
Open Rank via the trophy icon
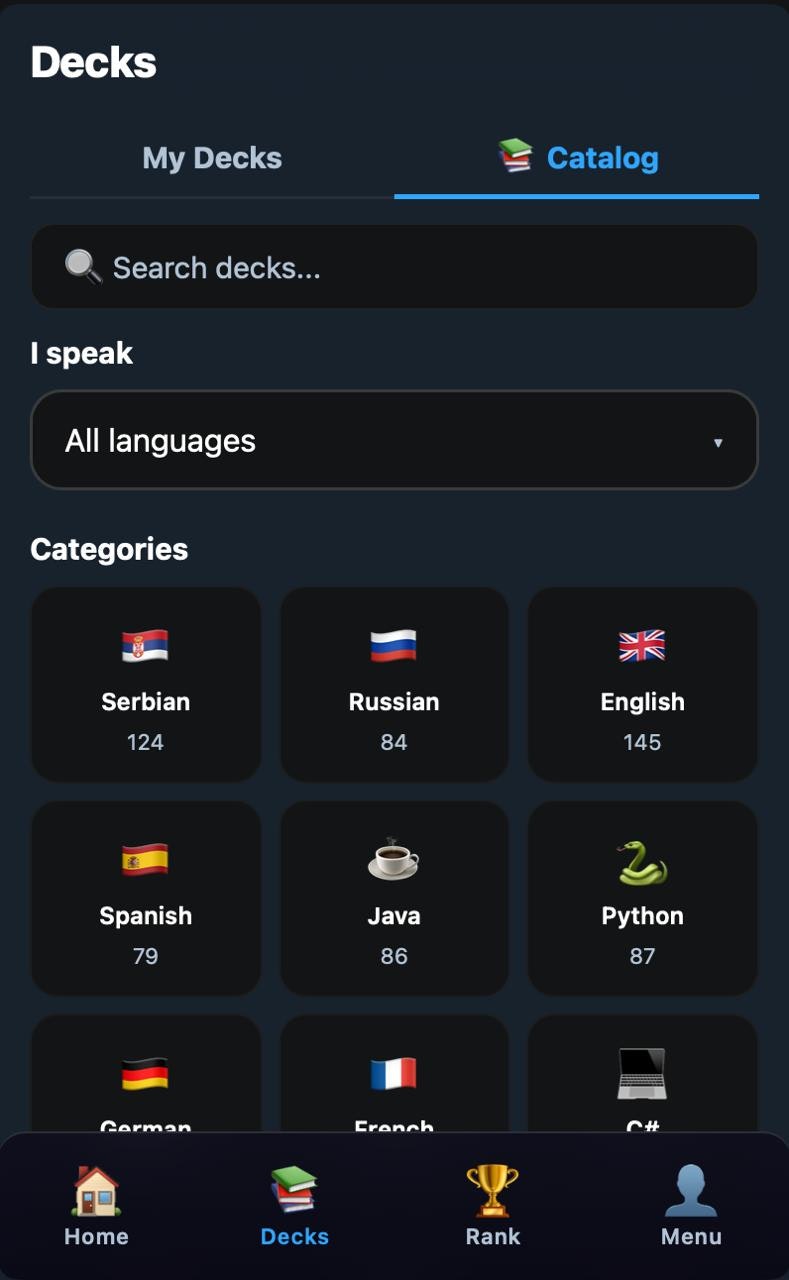(492, 1191)
